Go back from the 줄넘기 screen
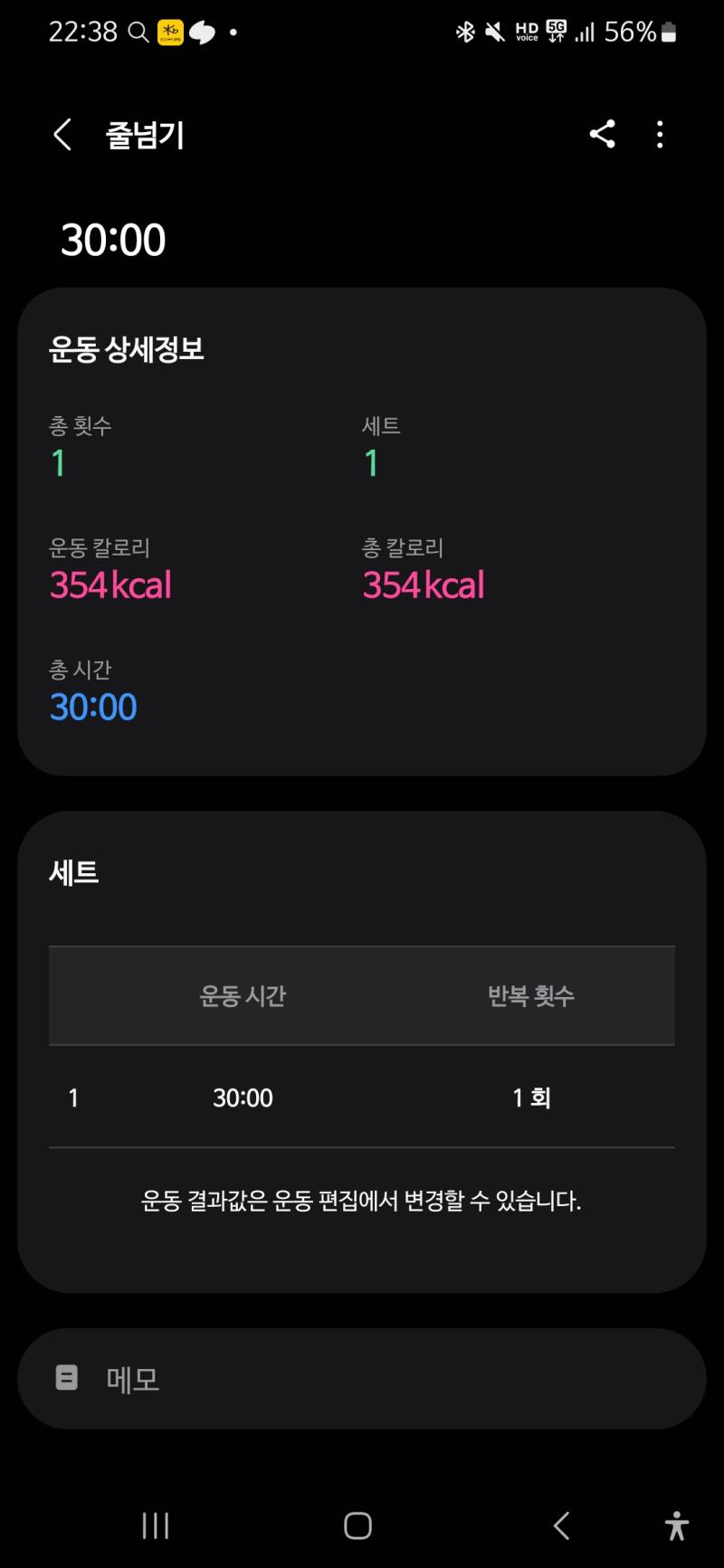 click(62, 135)
